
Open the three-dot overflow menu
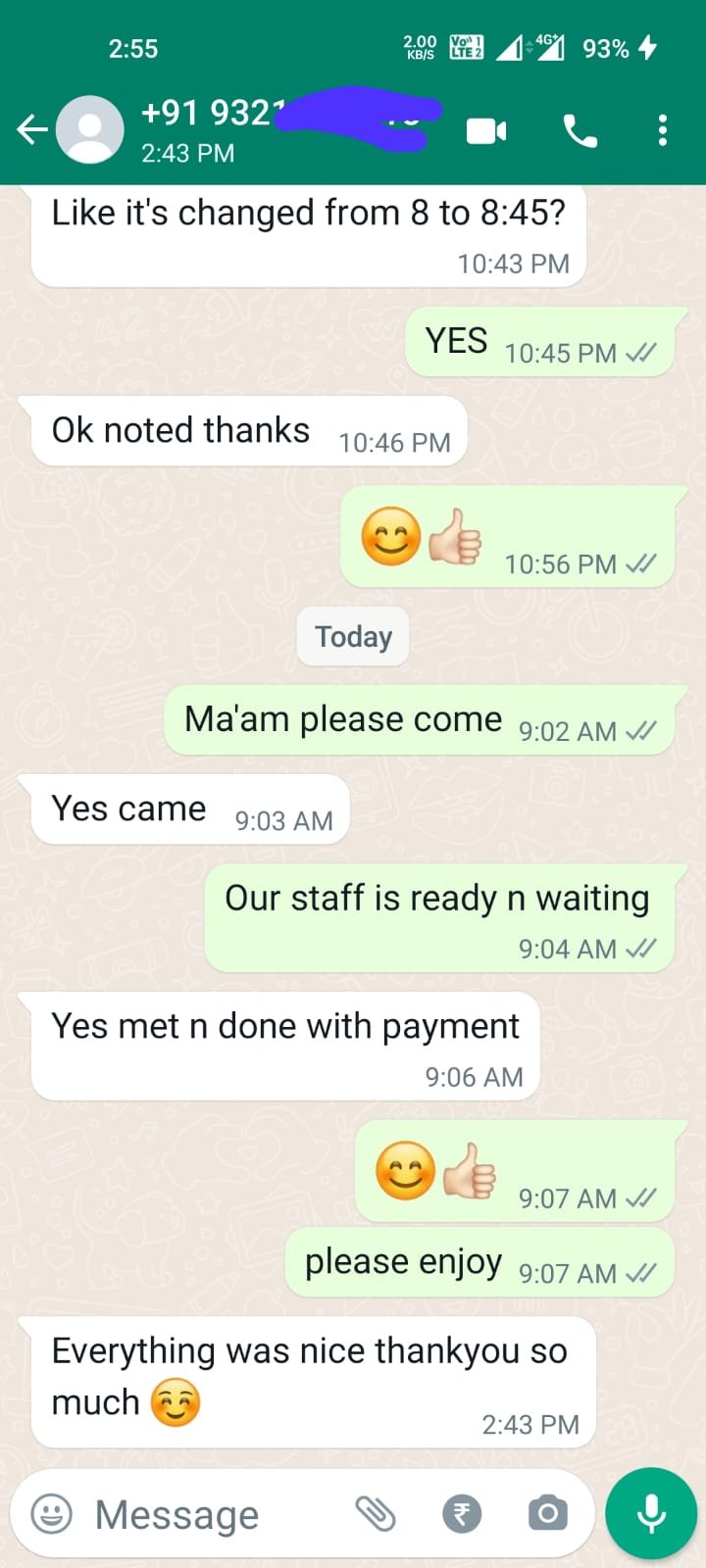pyautogui.click(x=663, y=130)
